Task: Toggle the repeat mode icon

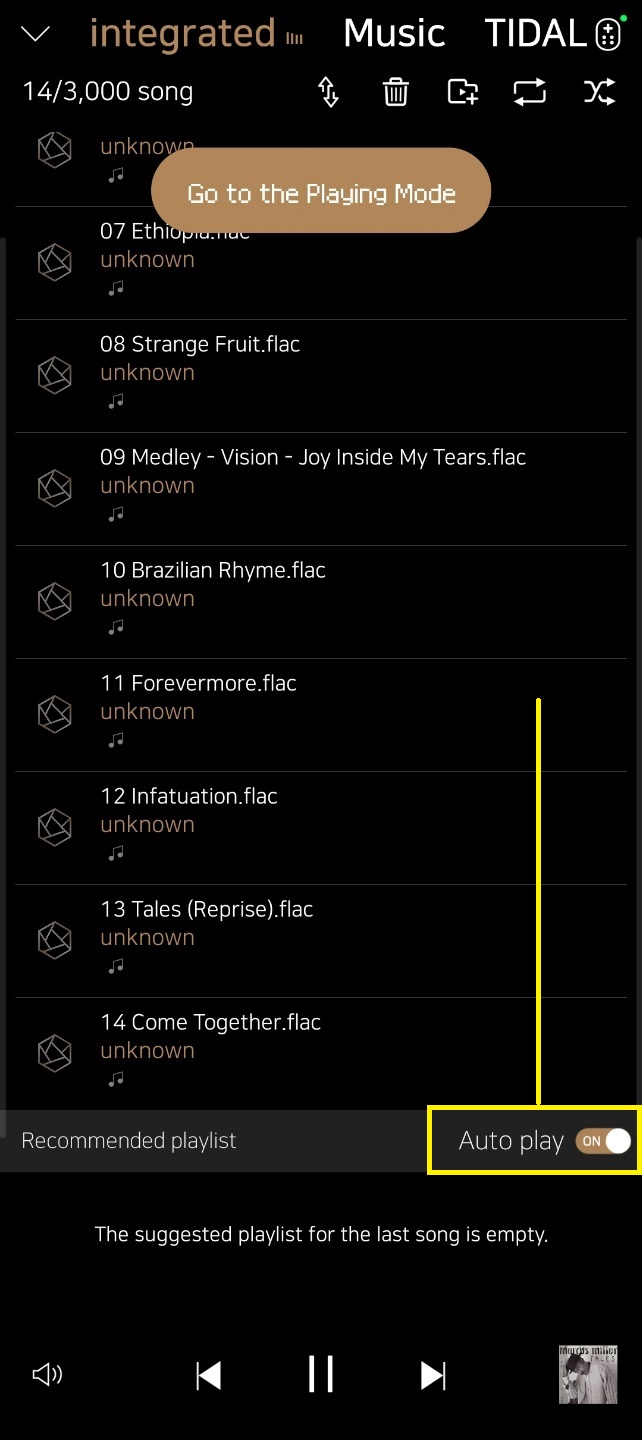Action: point(530,92)
